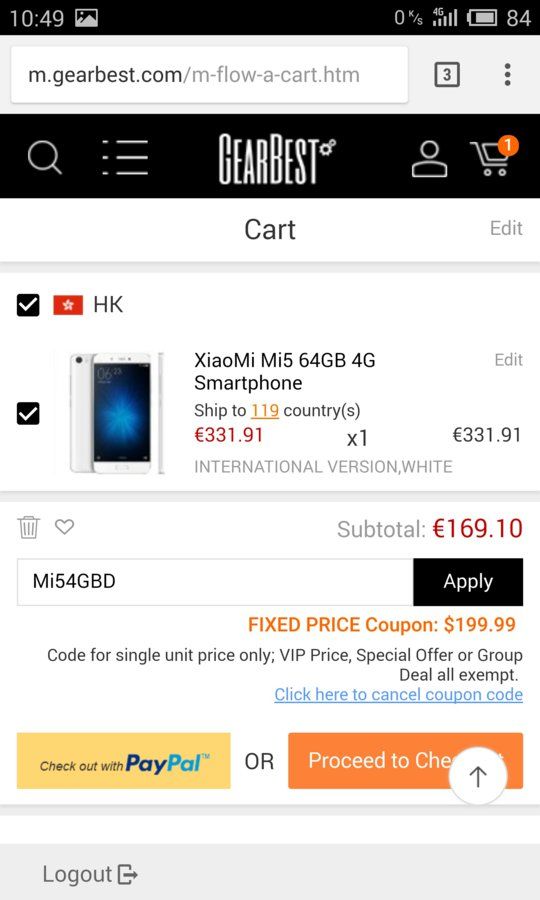Screen dimensions: 540x900
Task: Apply the coupon code
Action: pos(468,581)
